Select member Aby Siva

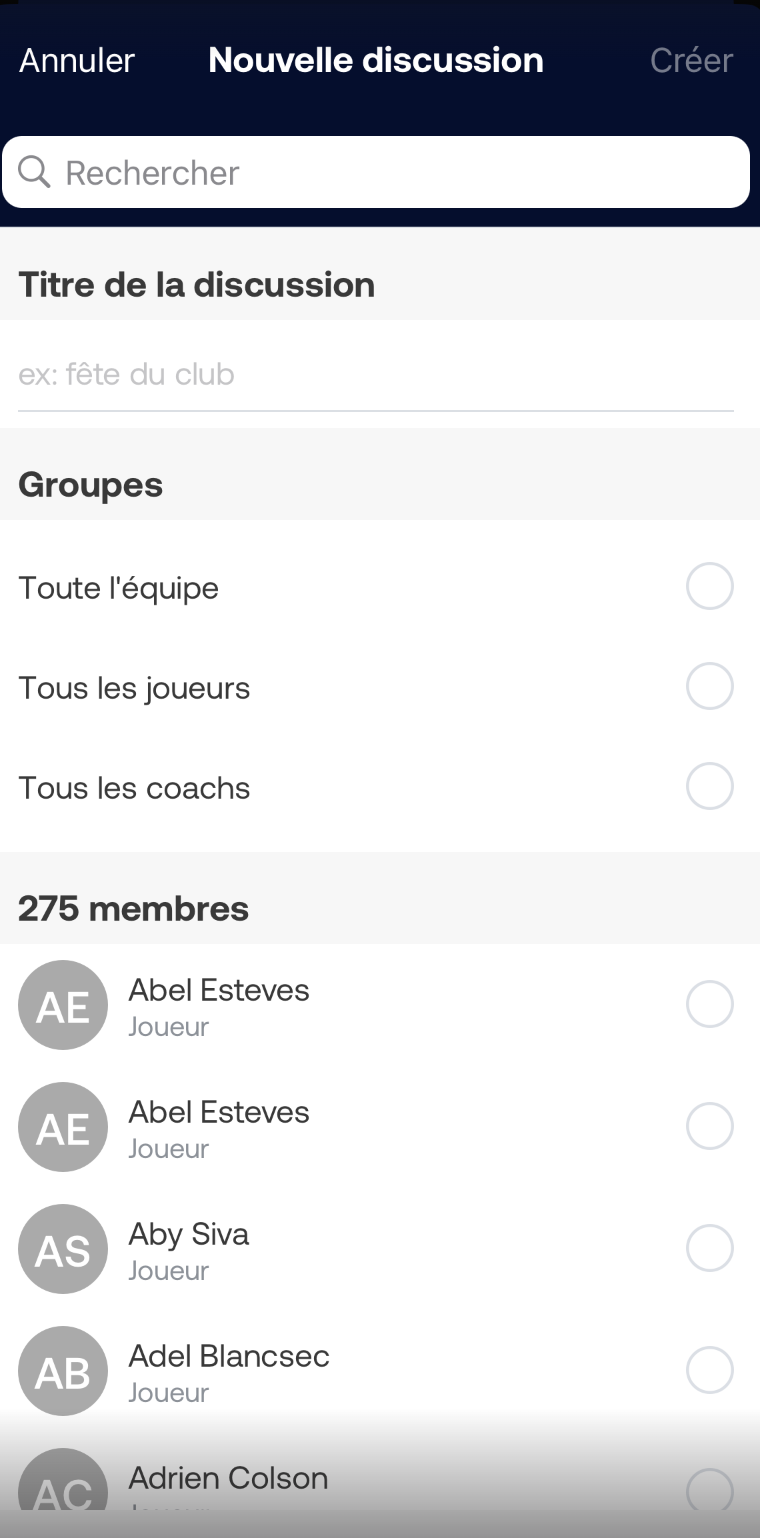pyautogui.click(x=380, y=1249)
